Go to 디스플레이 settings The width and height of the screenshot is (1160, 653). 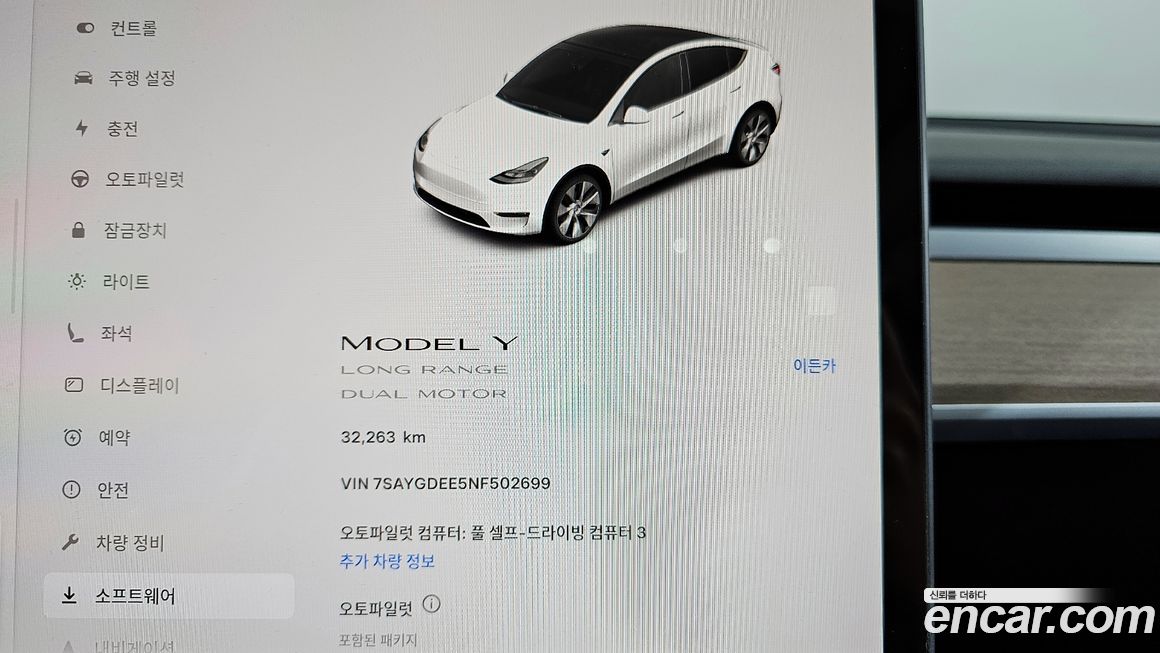point(138,385)
